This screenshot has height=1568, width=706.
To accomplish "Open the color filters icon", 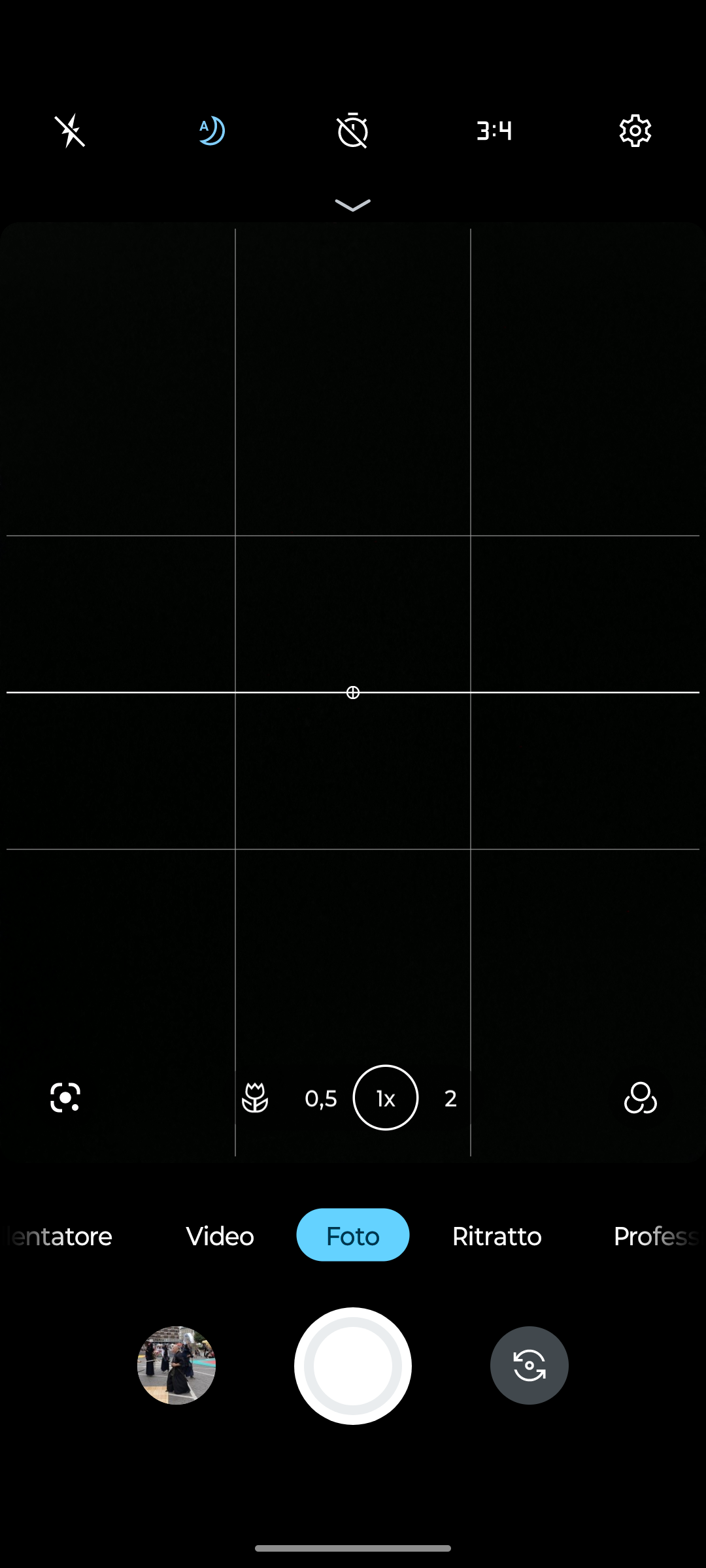I will pyautogui.click(x=640, y=1098).
